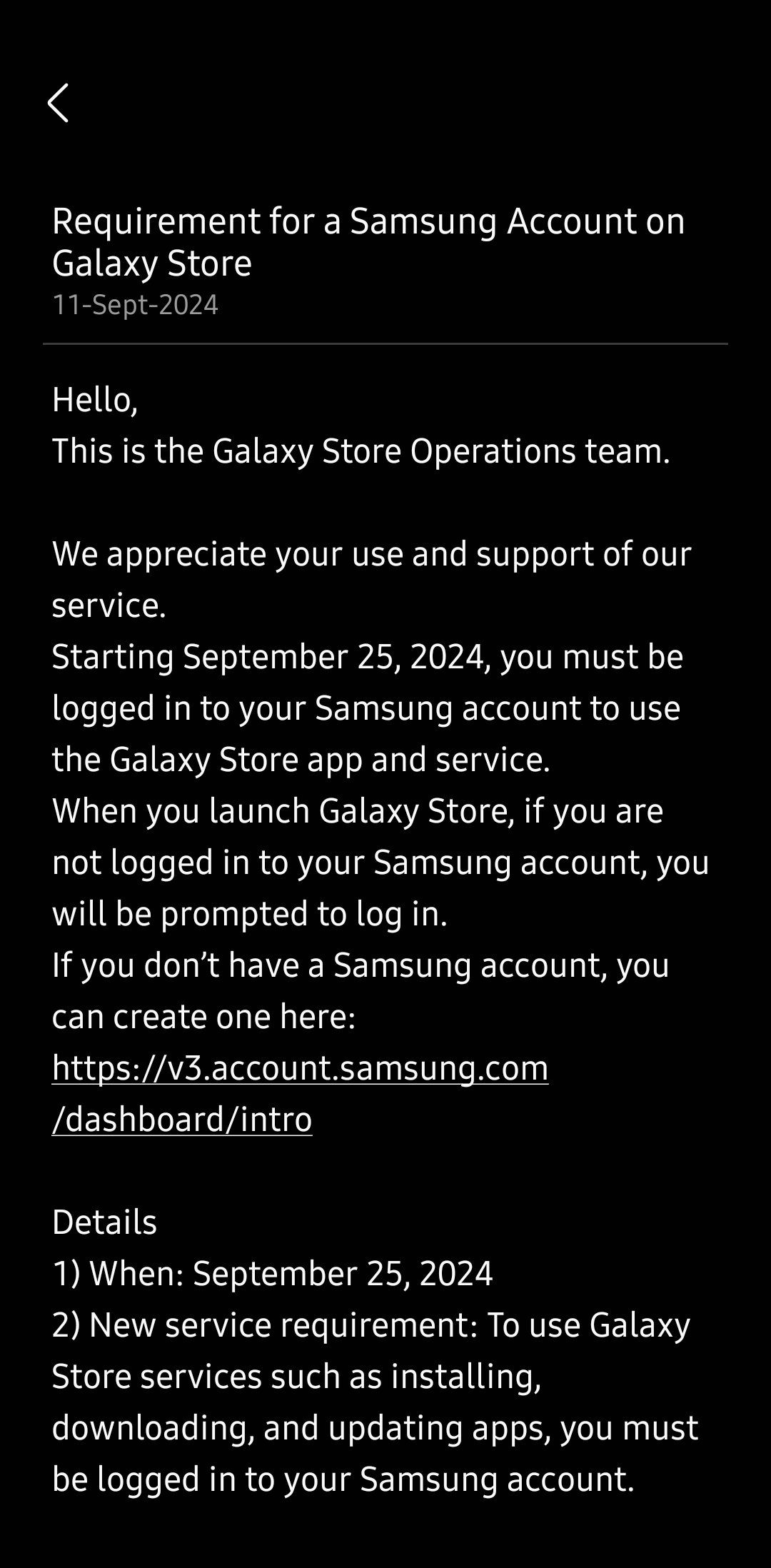Screen dimensions: 771x1568
Task: Go back using the top-left arrow
Action: [x=59, y=103]
